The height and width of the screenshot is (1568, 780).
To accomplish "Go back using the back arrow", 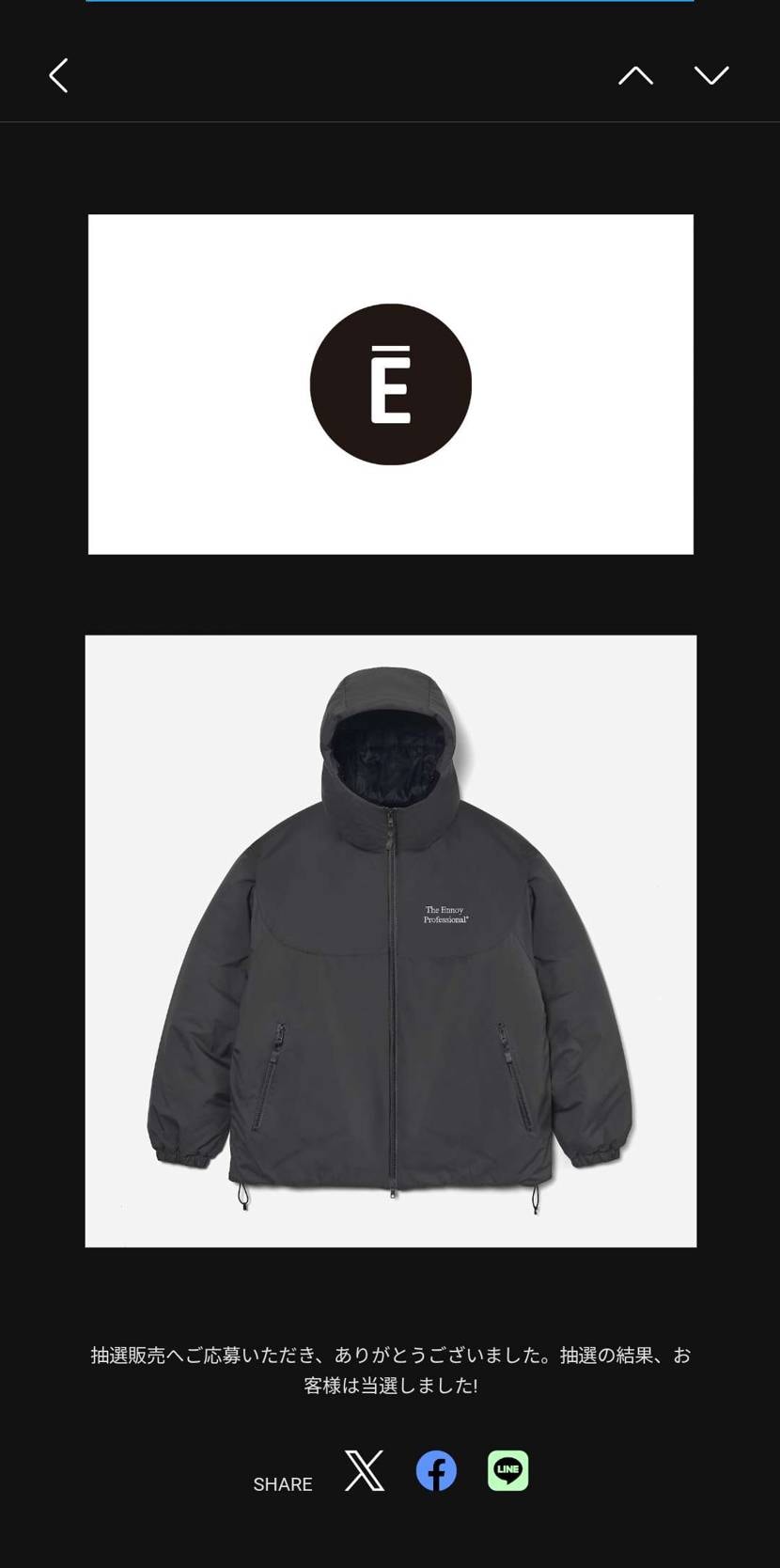I will coord(58,75).
